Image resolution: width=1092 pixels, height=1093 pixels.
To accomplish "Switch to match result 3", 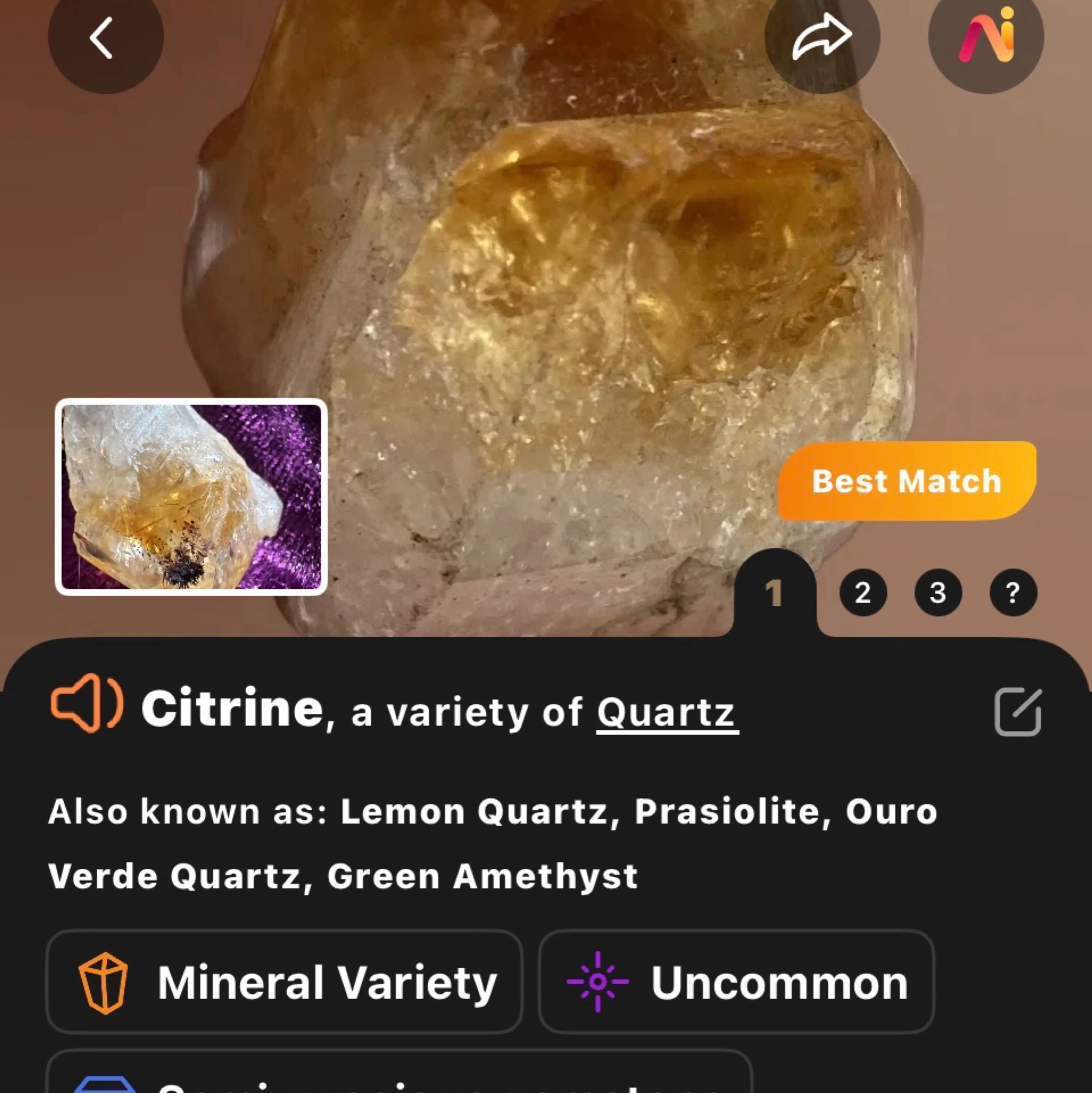I will tap(938, 593).
